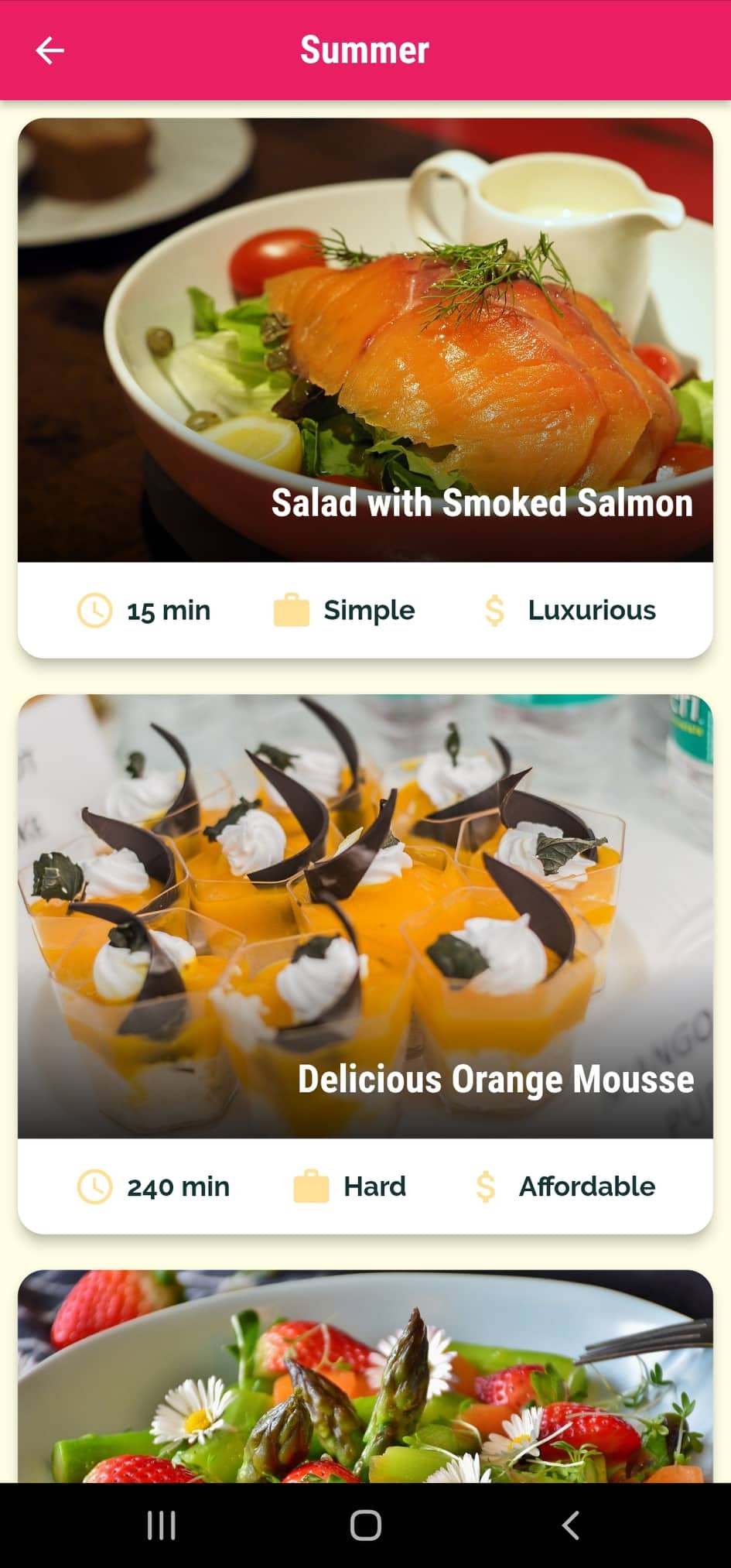Tap the dollar icon beside Affordable

pos(487,1186)
